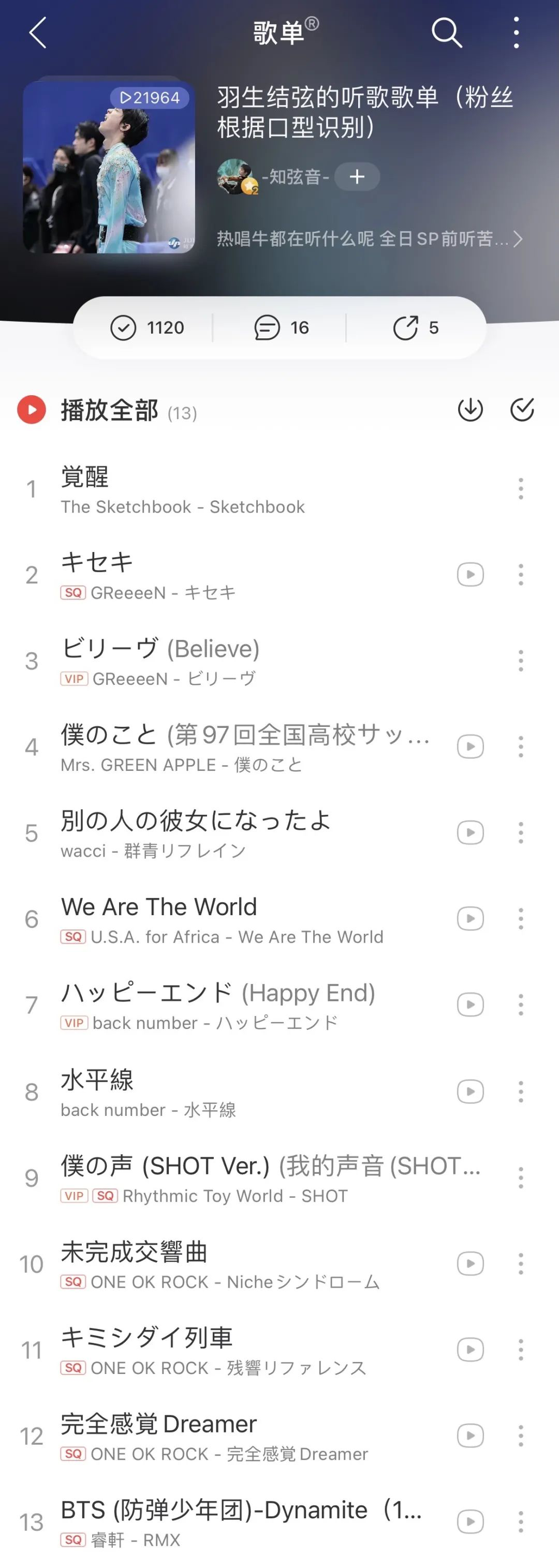Open search in the playlist header
The image size is (559, 1568).
(x=446, y=32)
